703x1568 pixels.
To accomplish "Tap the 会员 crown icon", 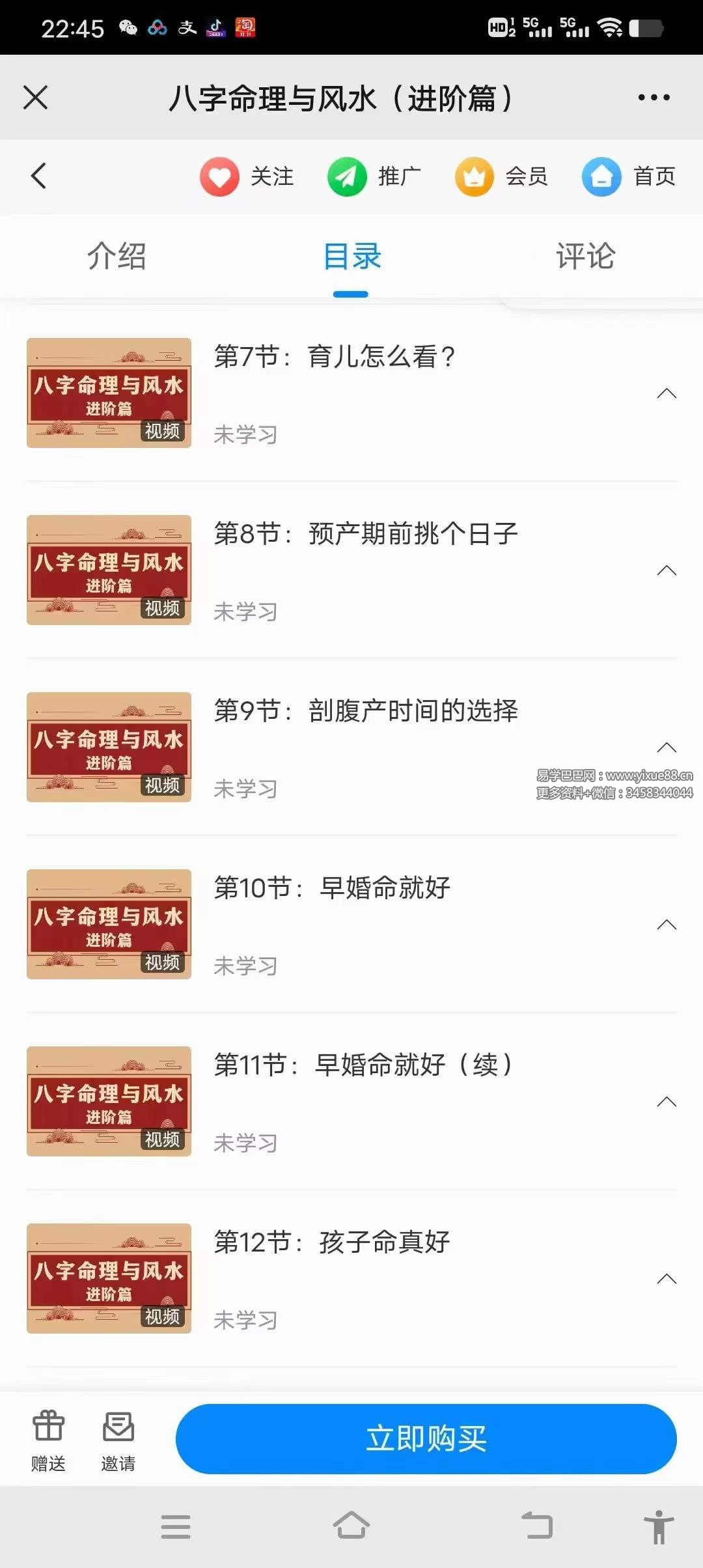I will (x=475, y=176).
